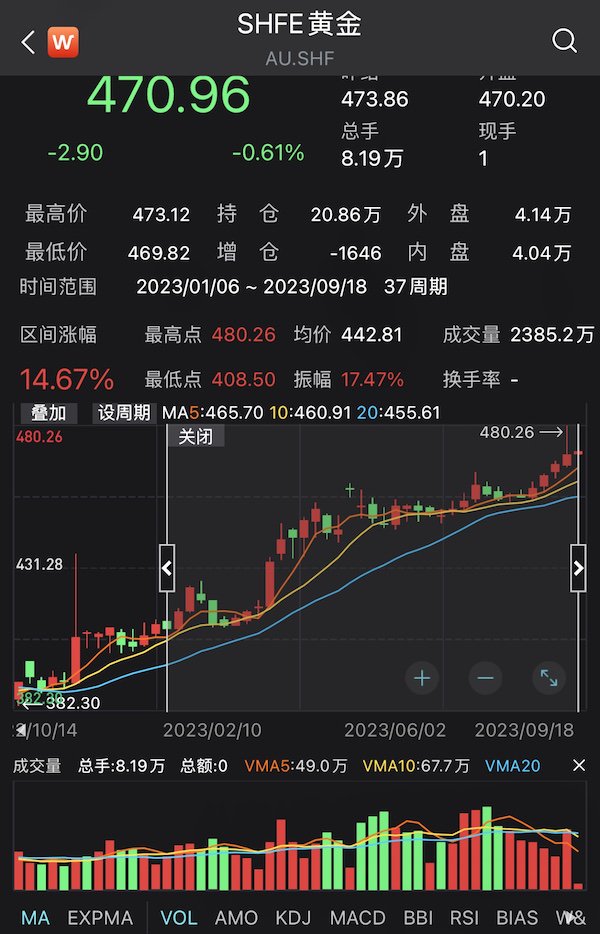The height and width of the screenshot is (934, 600).
Task: Switch to the RSI indicator
Action: click(465, 917)
